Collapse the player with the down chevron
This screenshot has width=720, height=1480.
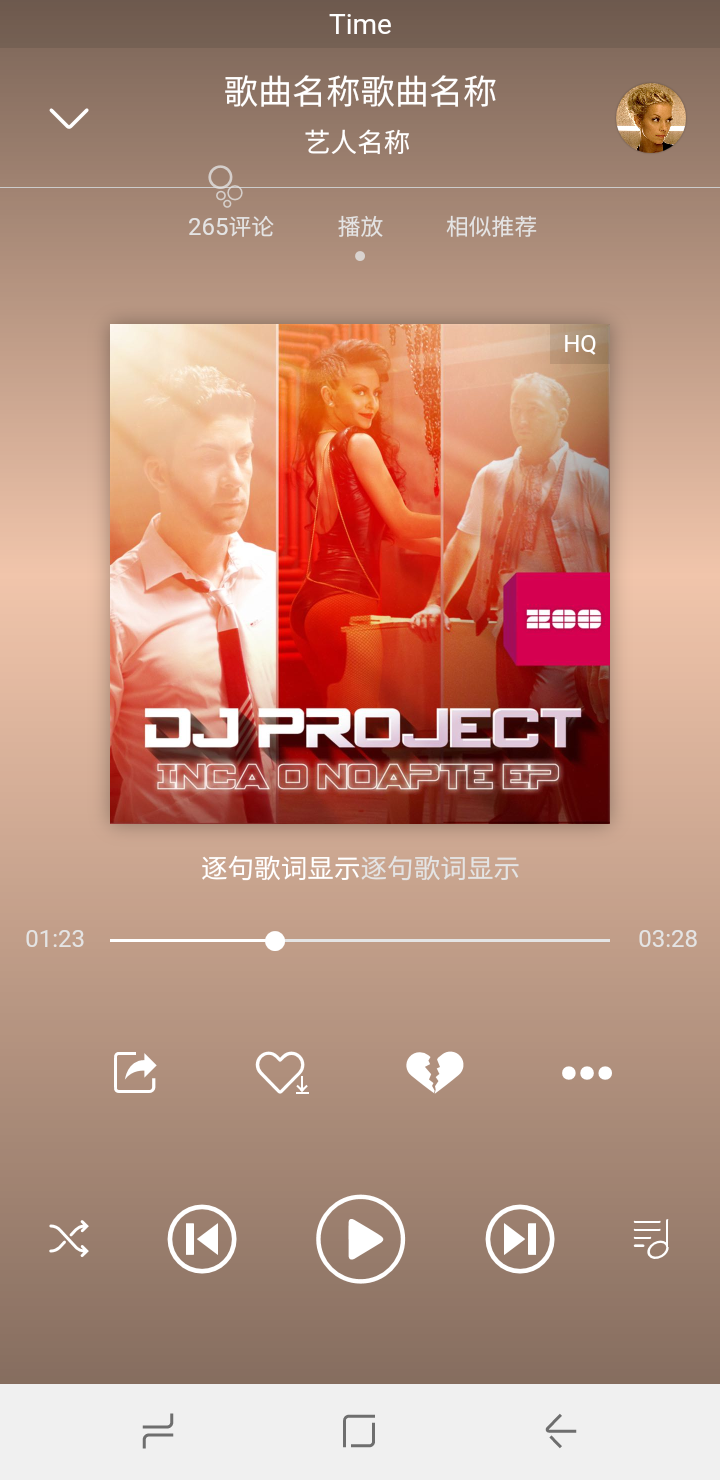click(69, 118)
